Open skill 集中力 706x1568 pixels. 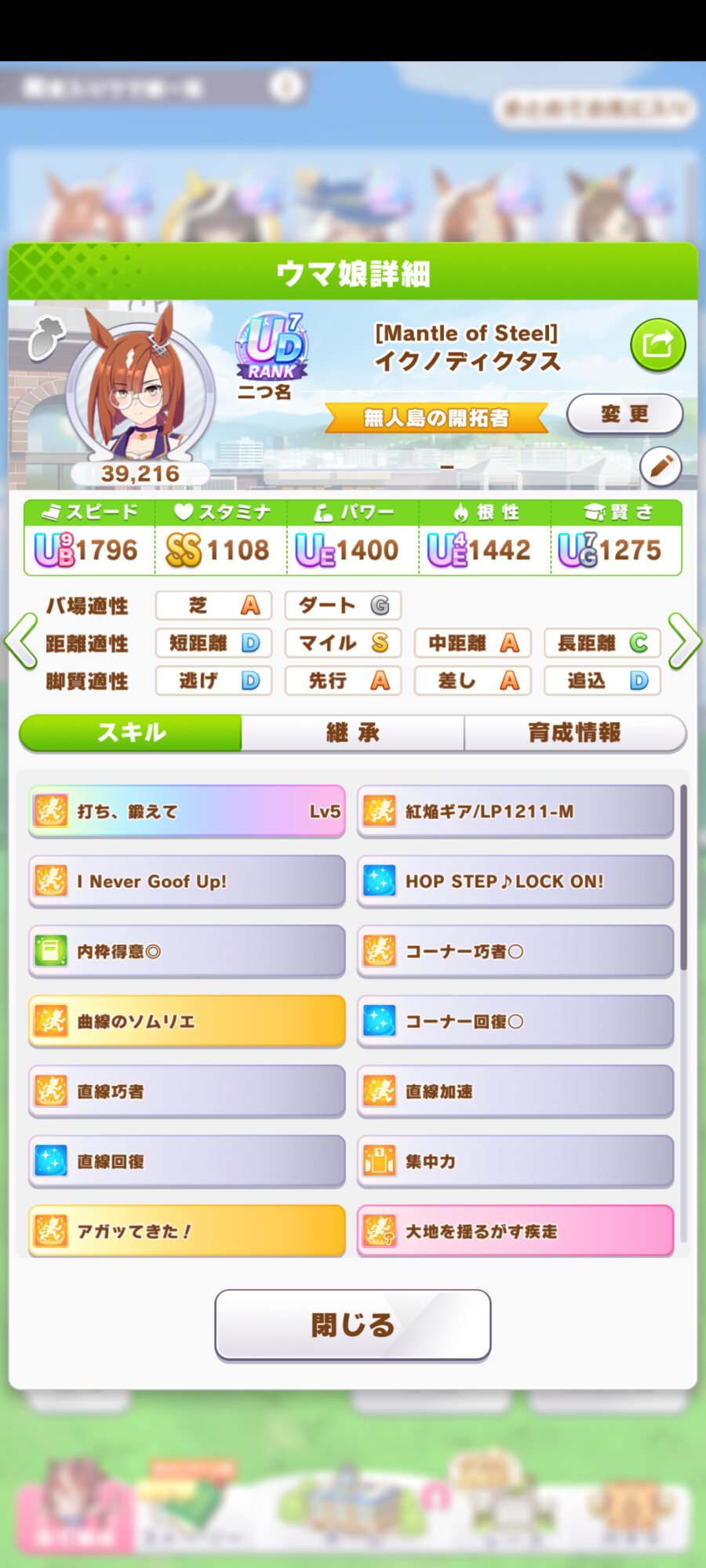tap(515, 1161)
